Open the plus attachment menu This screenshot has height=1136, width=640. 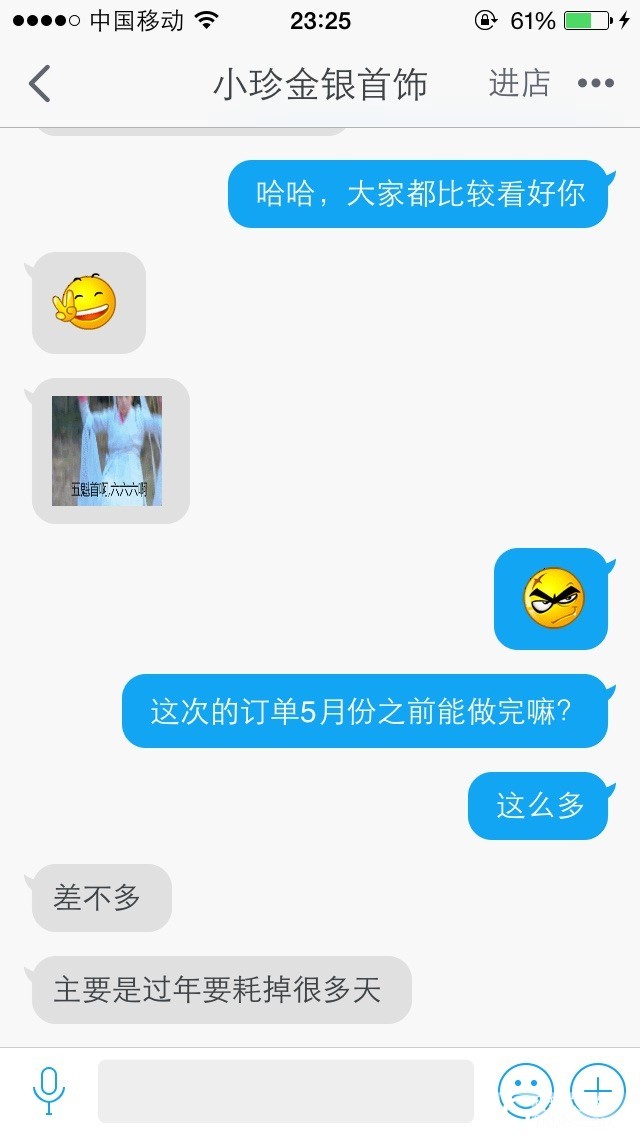click(597, 1090)
